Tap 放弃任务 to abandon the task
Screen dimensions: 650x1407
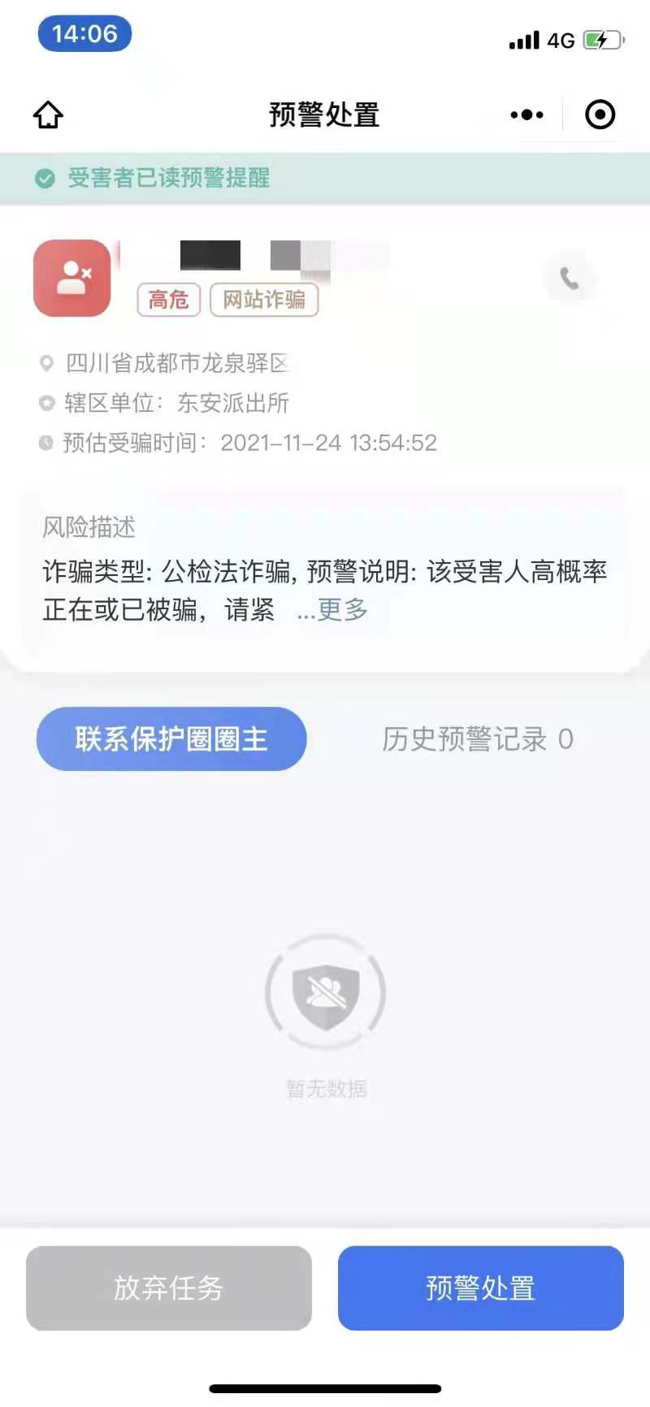[169, 1288]
